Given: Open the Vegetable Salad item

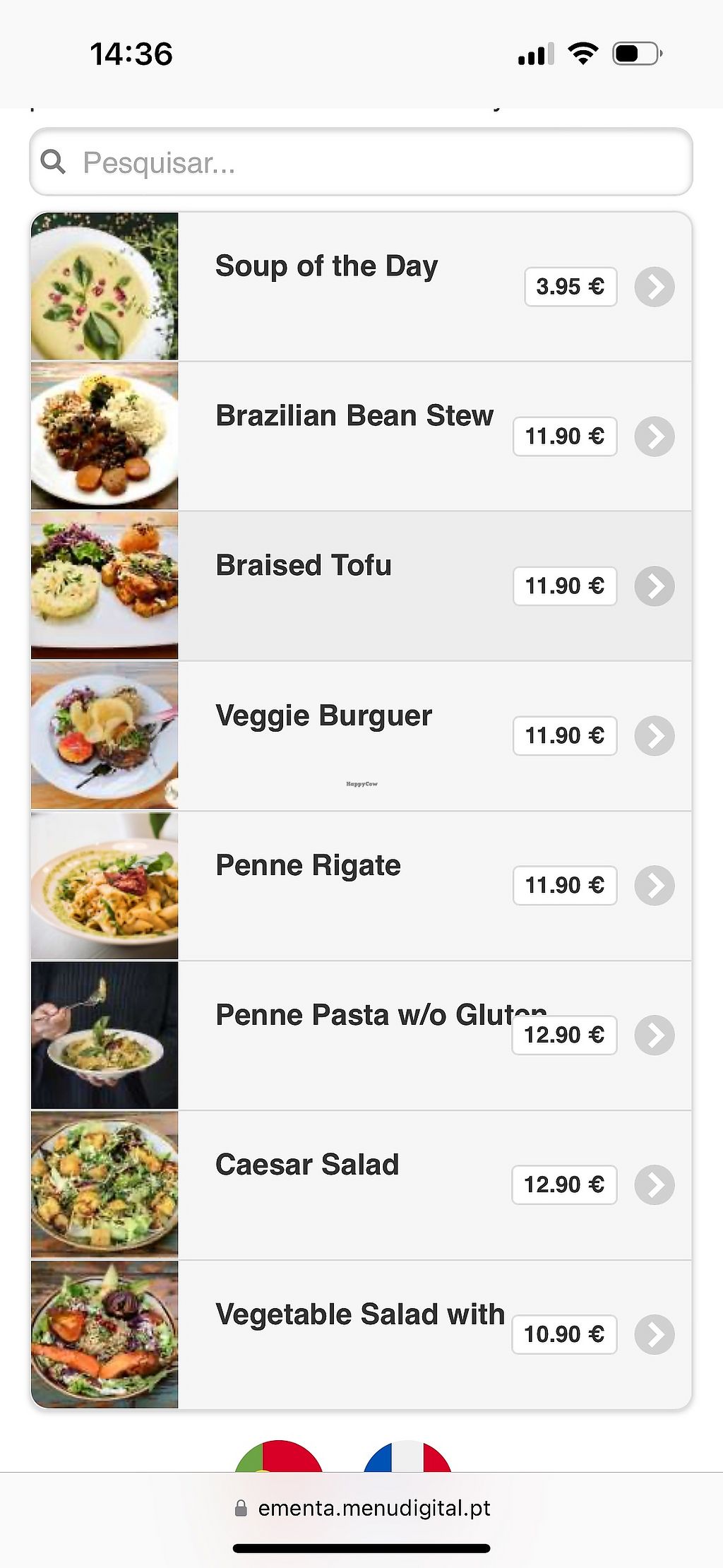Looking at the screenshot, I should (360, 1335).
